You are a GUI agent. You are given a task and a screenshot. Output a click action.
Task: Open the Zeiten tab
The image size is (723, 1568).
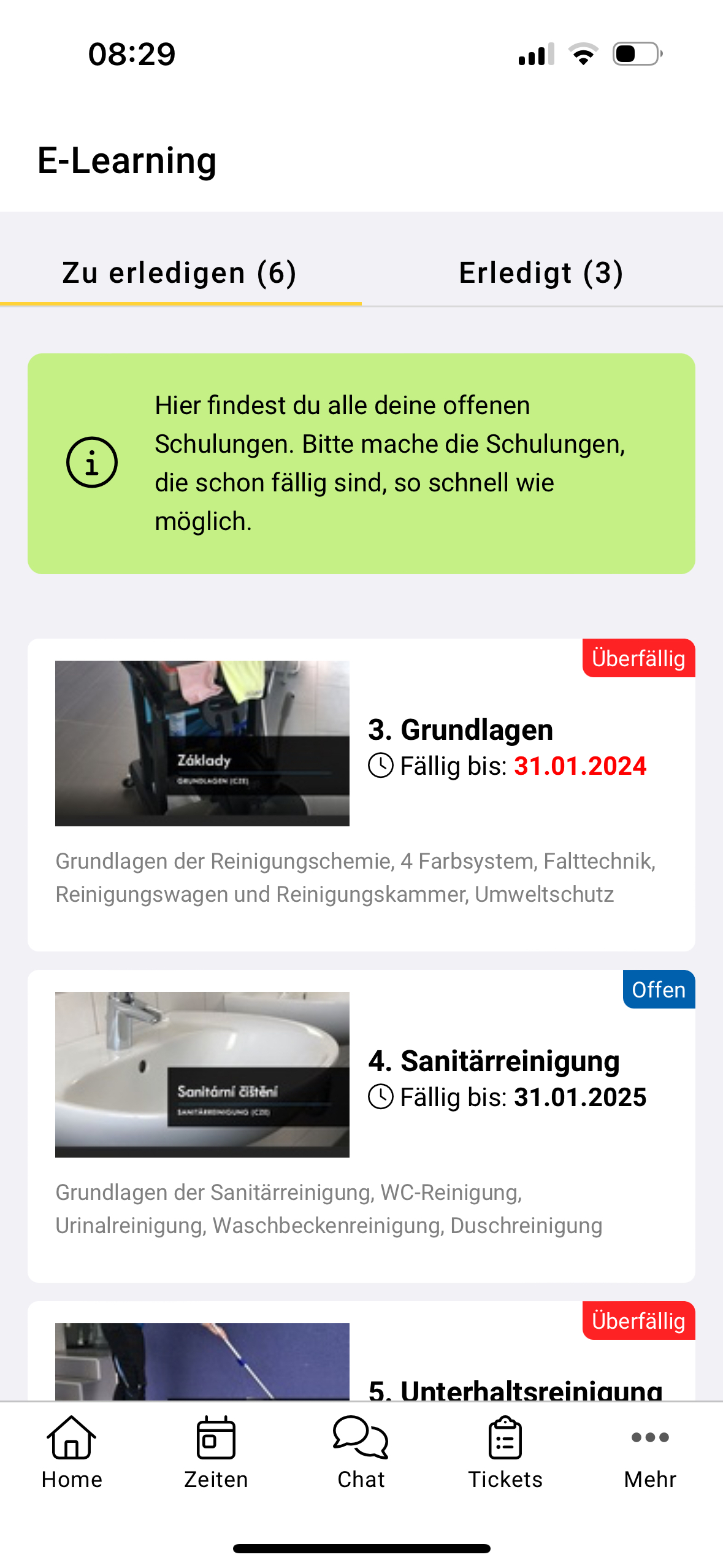216,1453
